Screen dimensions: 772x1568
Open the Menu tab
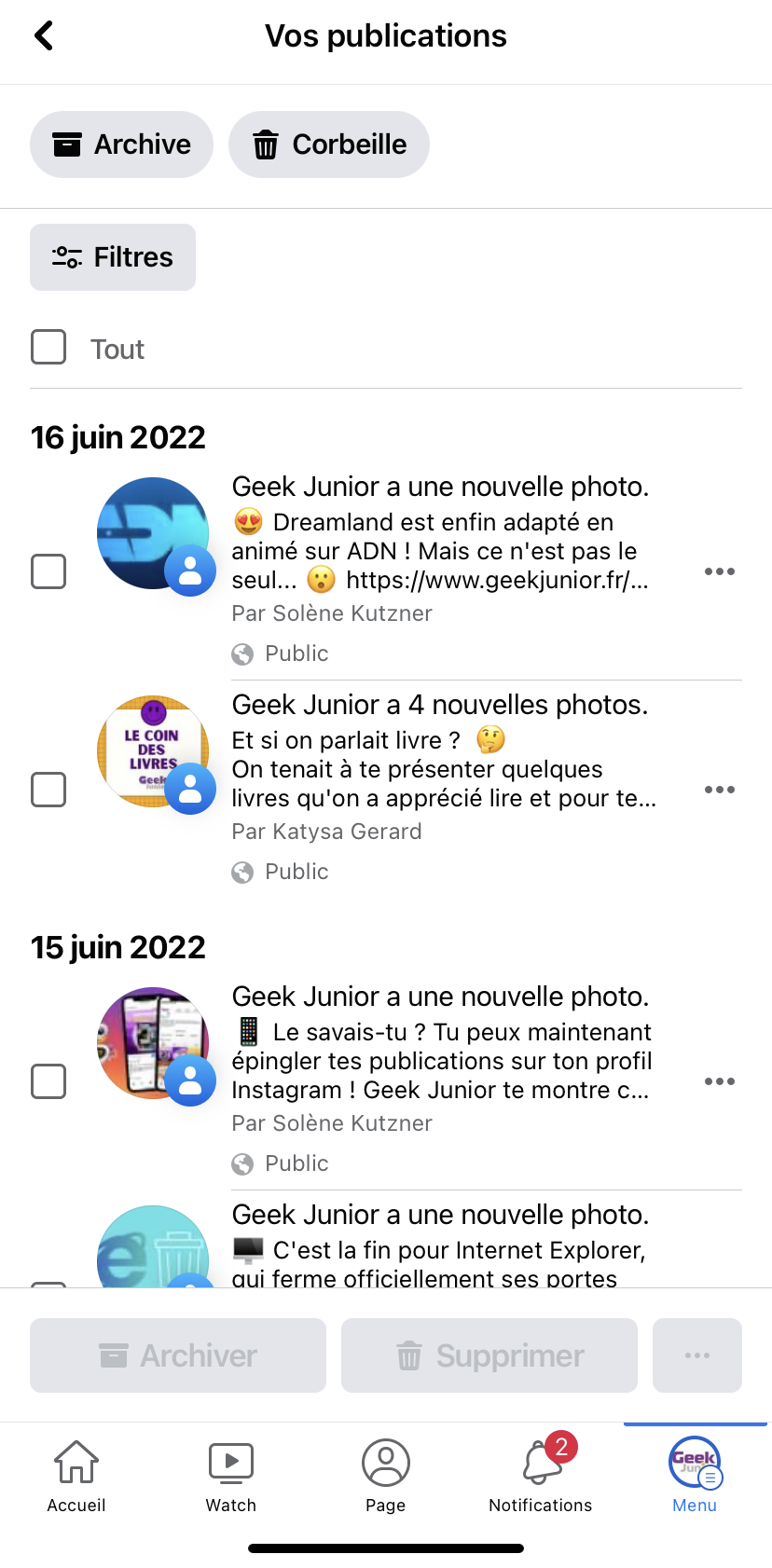(x=695, y=1475)
